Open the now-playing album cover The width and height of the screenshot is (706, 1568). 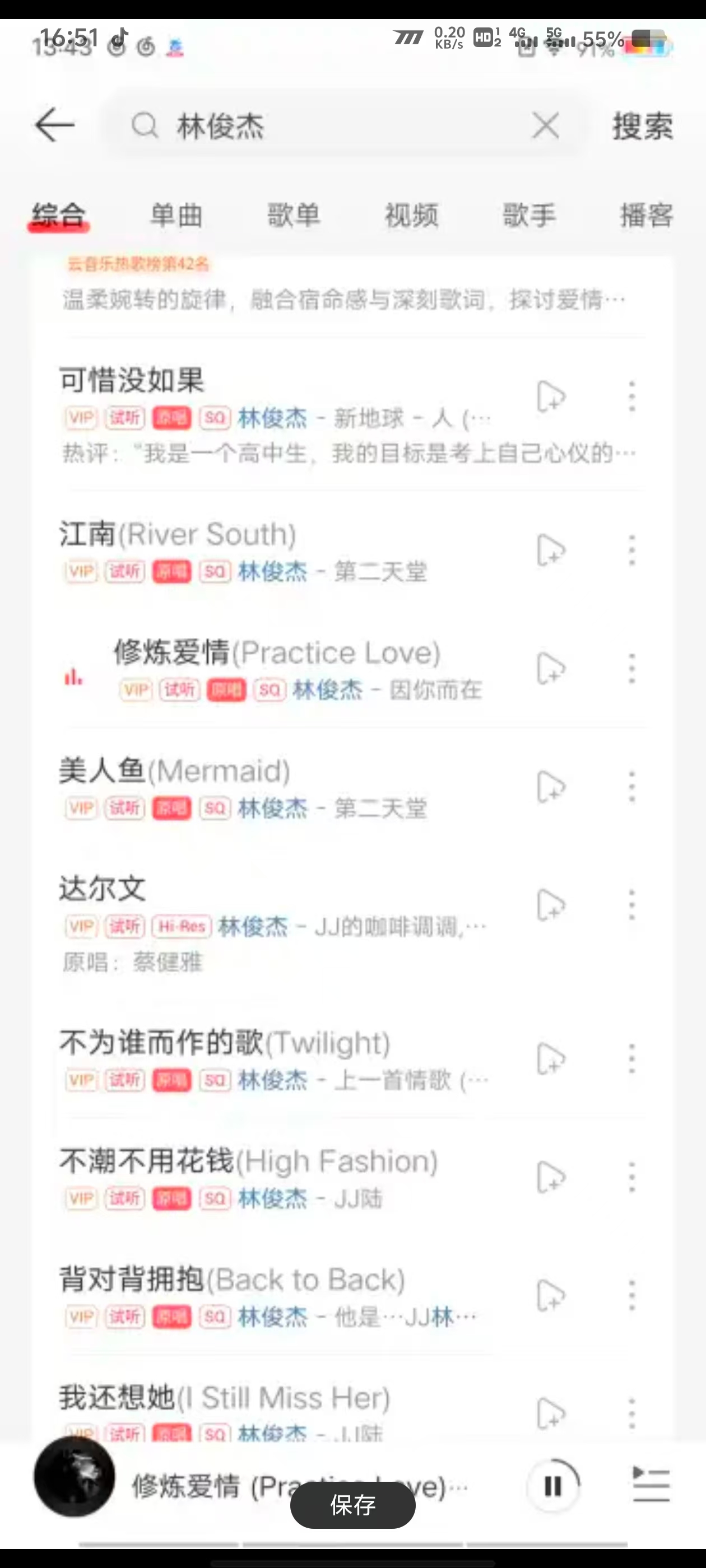click(75, 1477)
